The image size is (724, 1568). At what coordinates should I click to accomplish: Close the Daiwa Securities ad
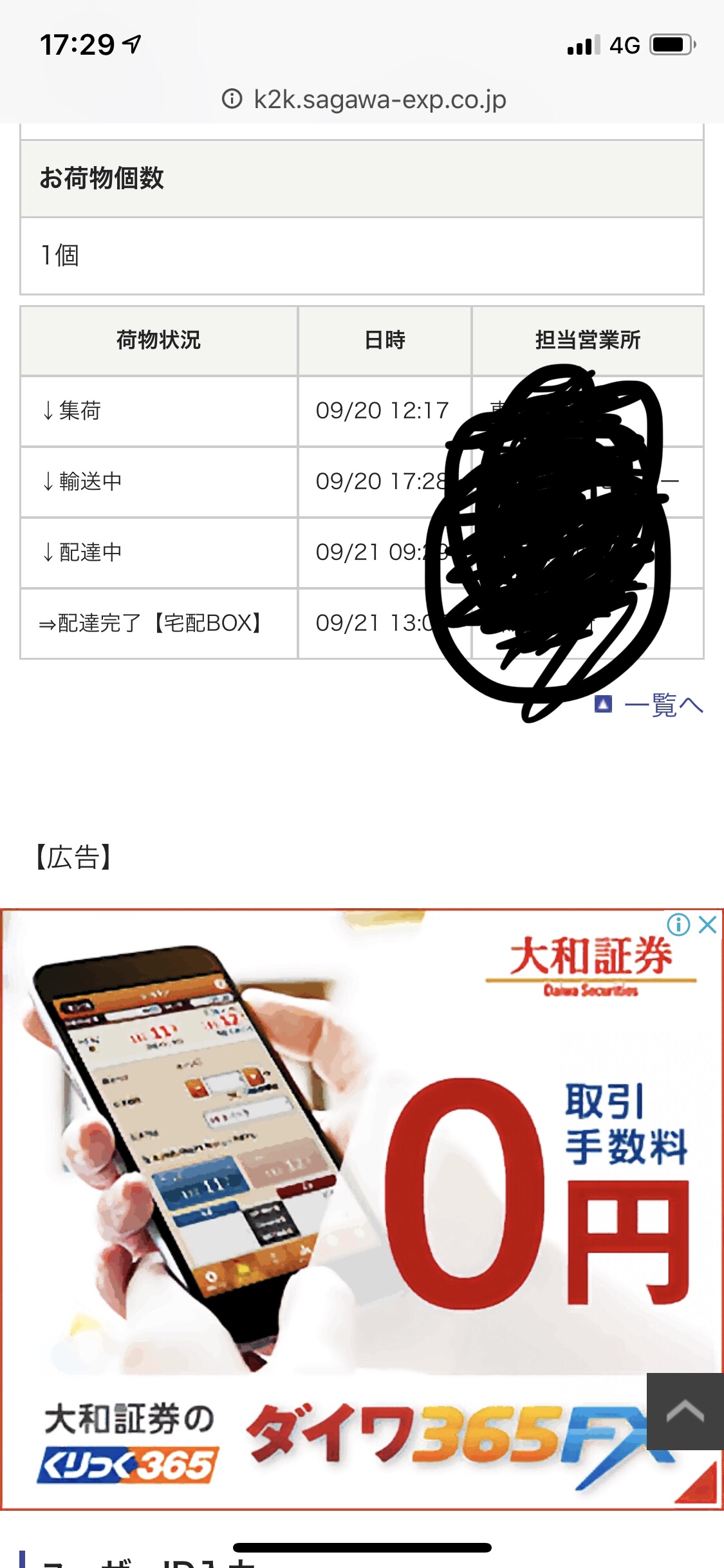coord(707,925)
